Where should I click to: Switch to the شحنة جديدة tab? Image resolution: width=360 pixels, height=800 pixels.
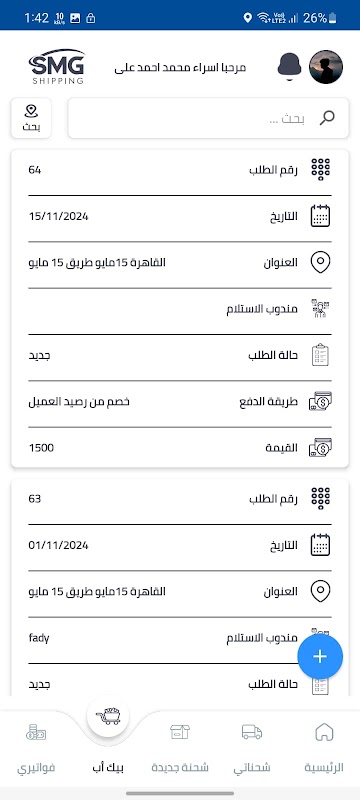(x=180, y=748)
